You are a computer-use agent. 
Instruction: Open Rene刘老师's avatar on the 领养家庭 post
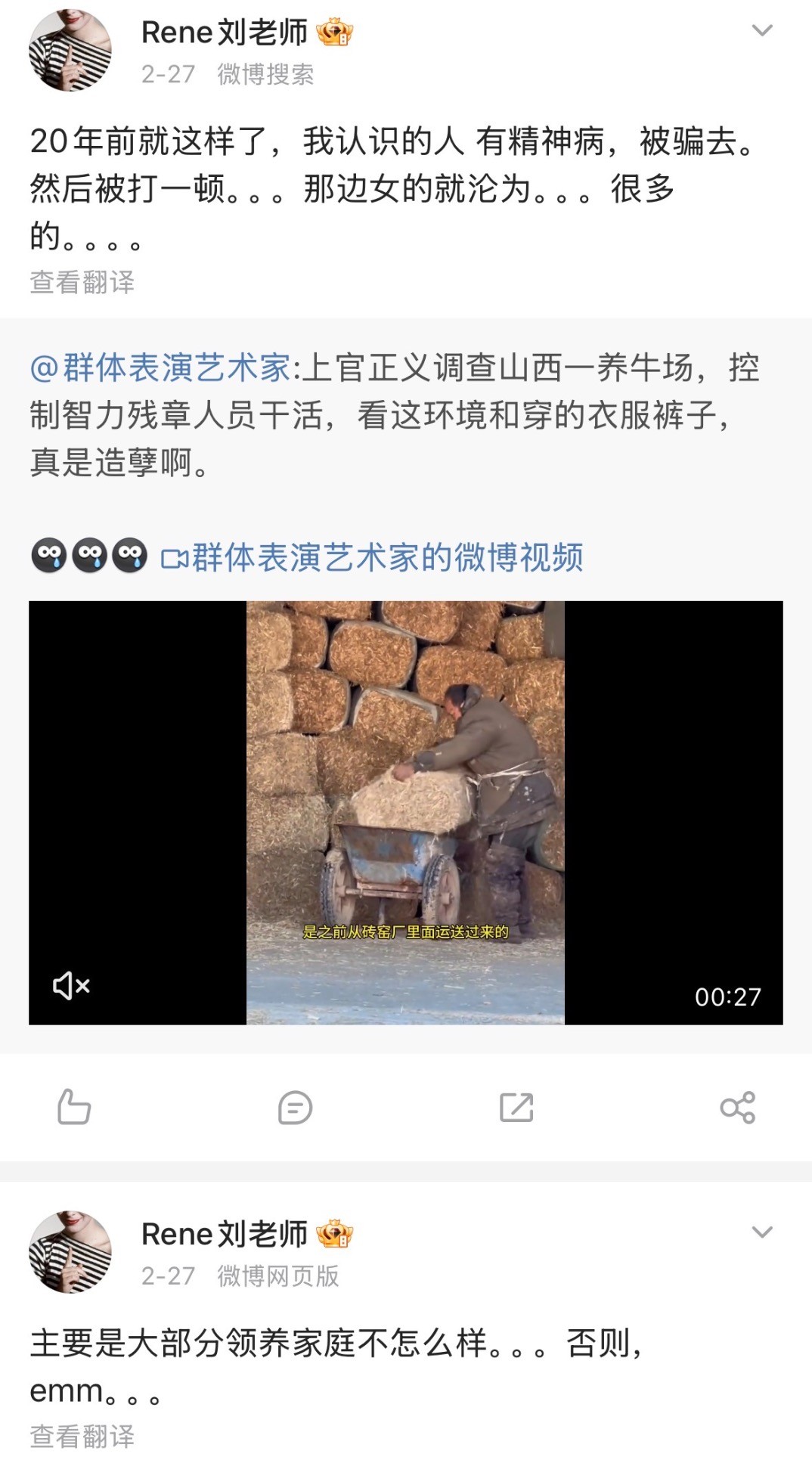point(70,1252)
